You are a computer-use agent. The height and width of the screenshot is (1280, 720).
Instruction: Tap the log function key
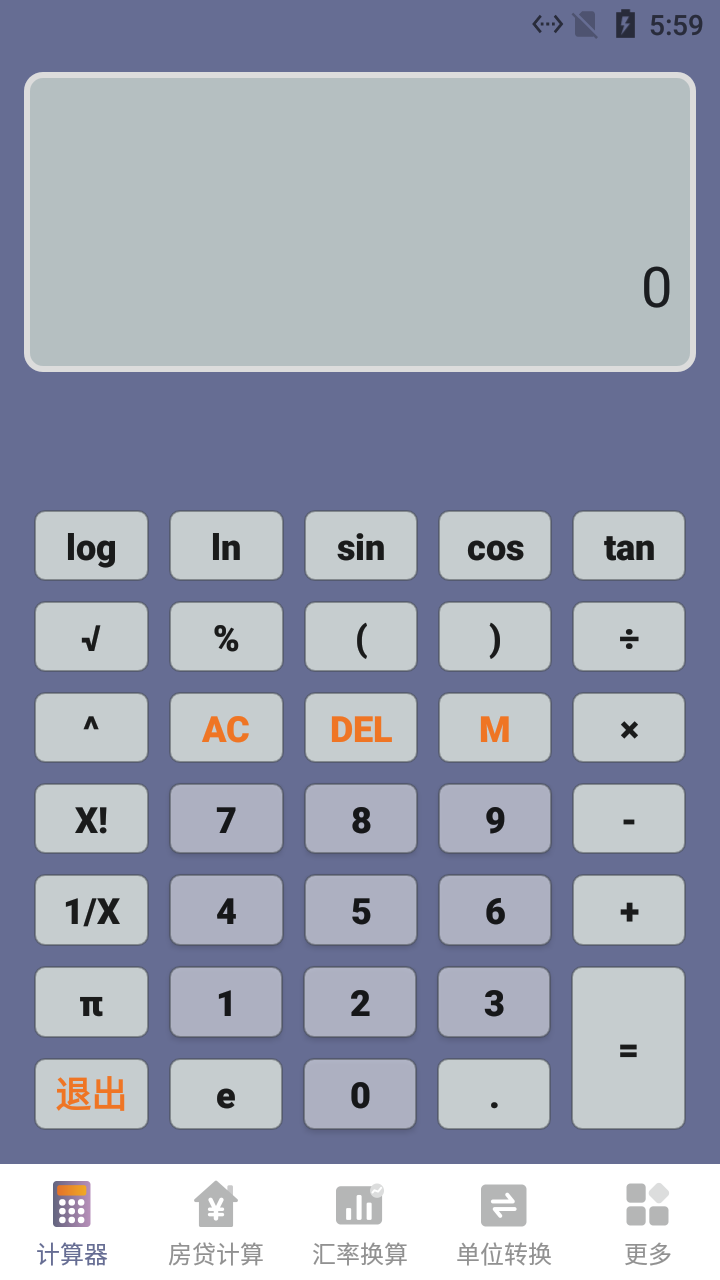click(91, 546)
